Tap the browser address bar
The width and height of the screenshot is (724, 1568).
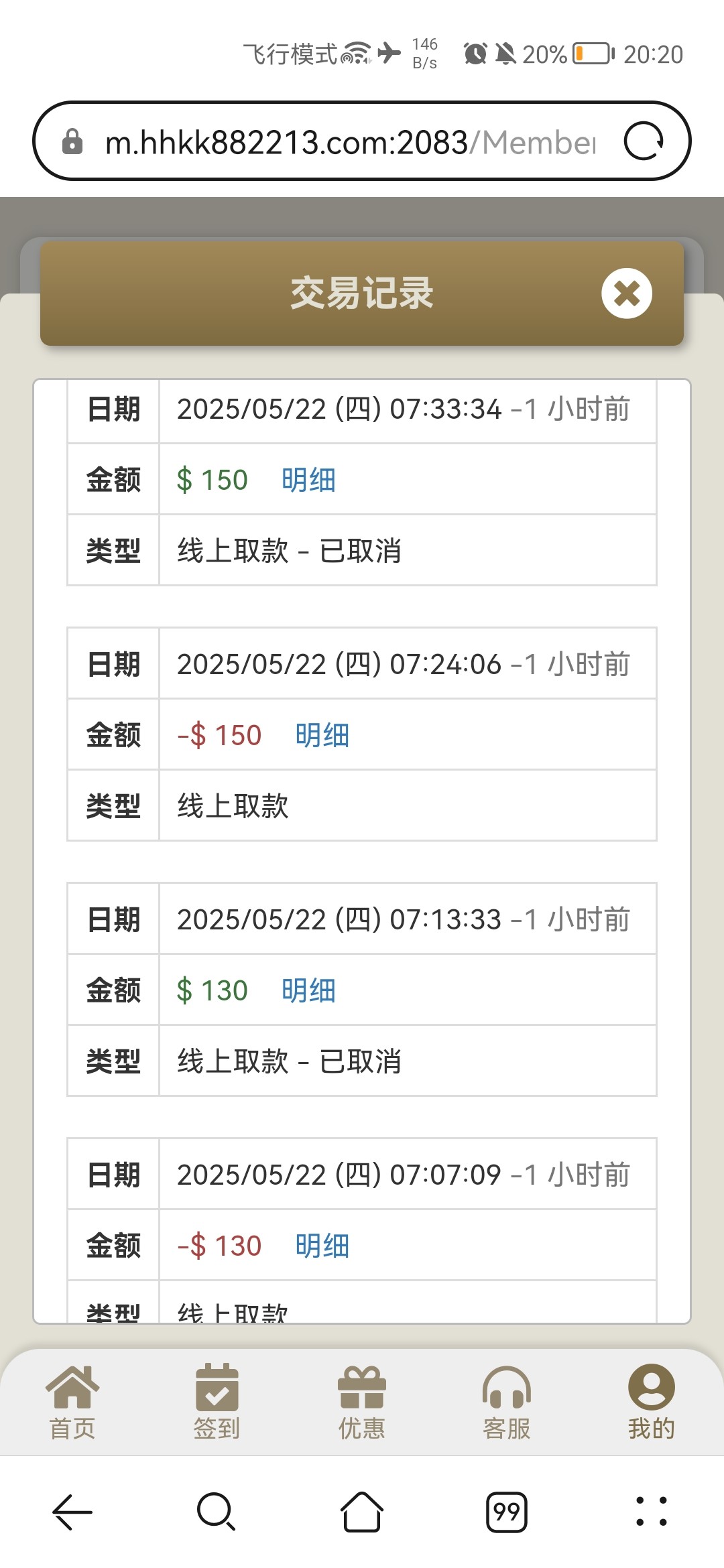click(349, 142)
